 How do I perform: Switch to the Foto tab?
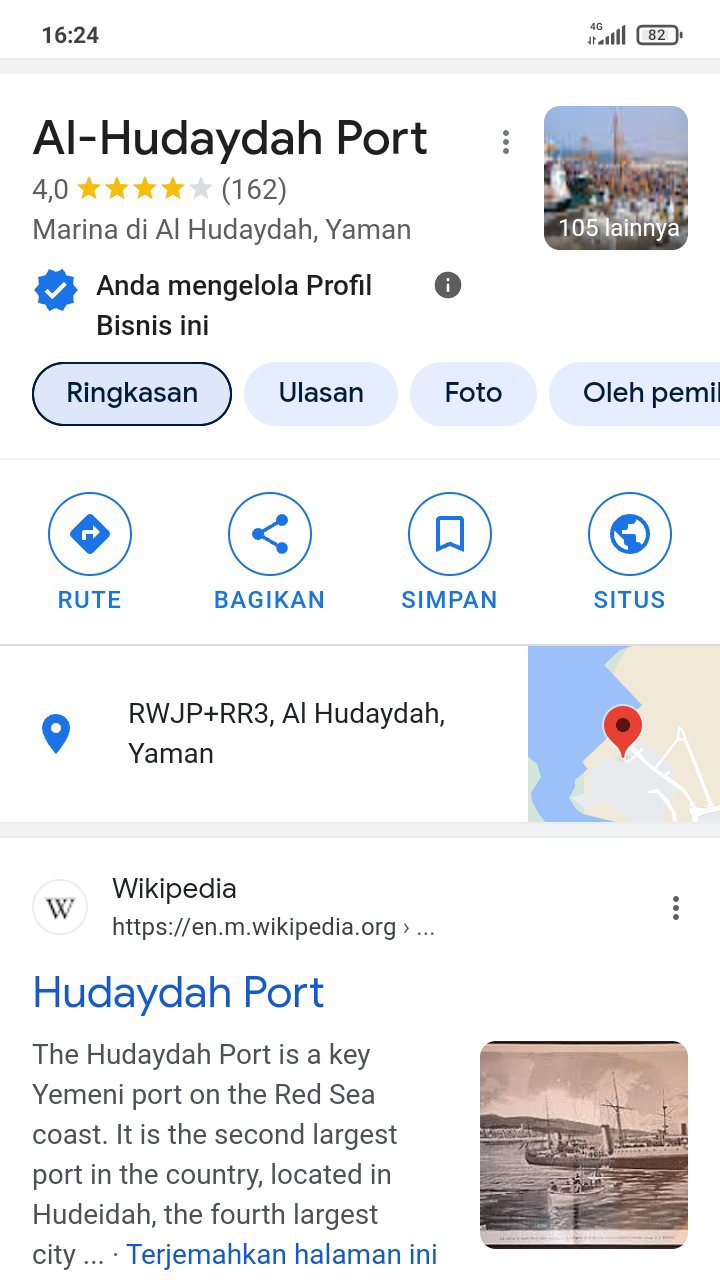473,393
